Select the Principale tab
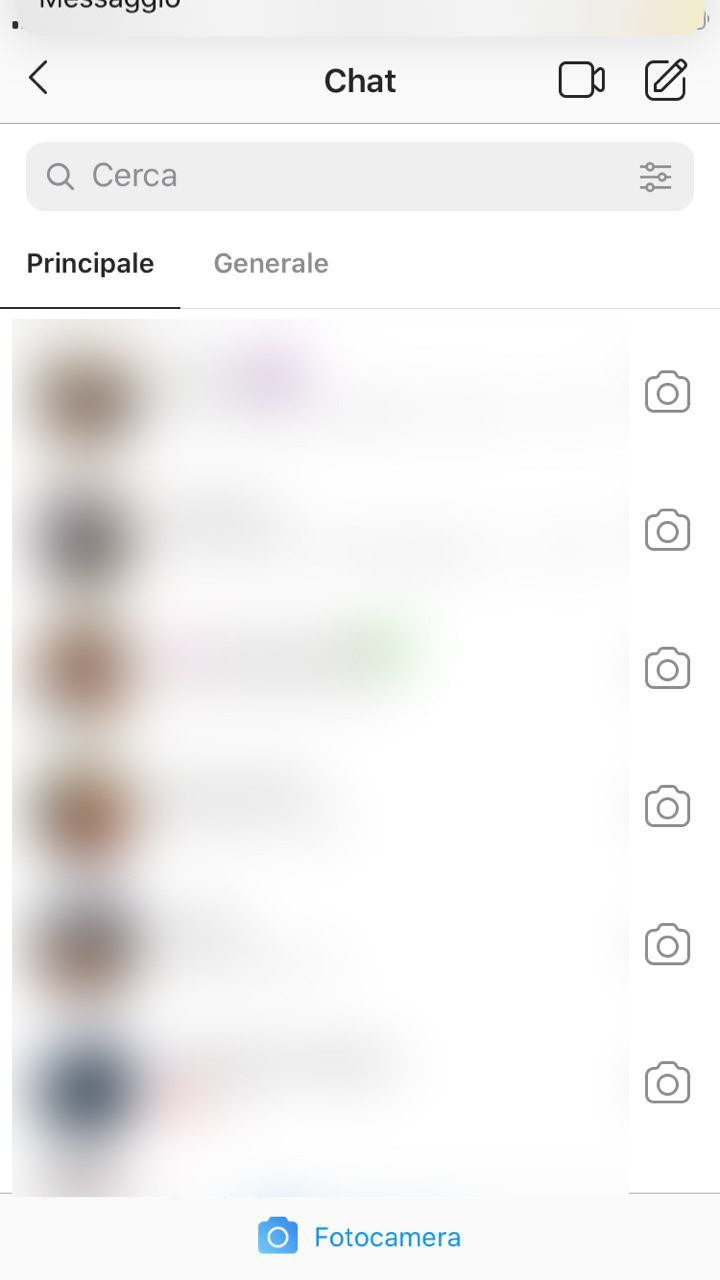 click(x=90, y=263)
